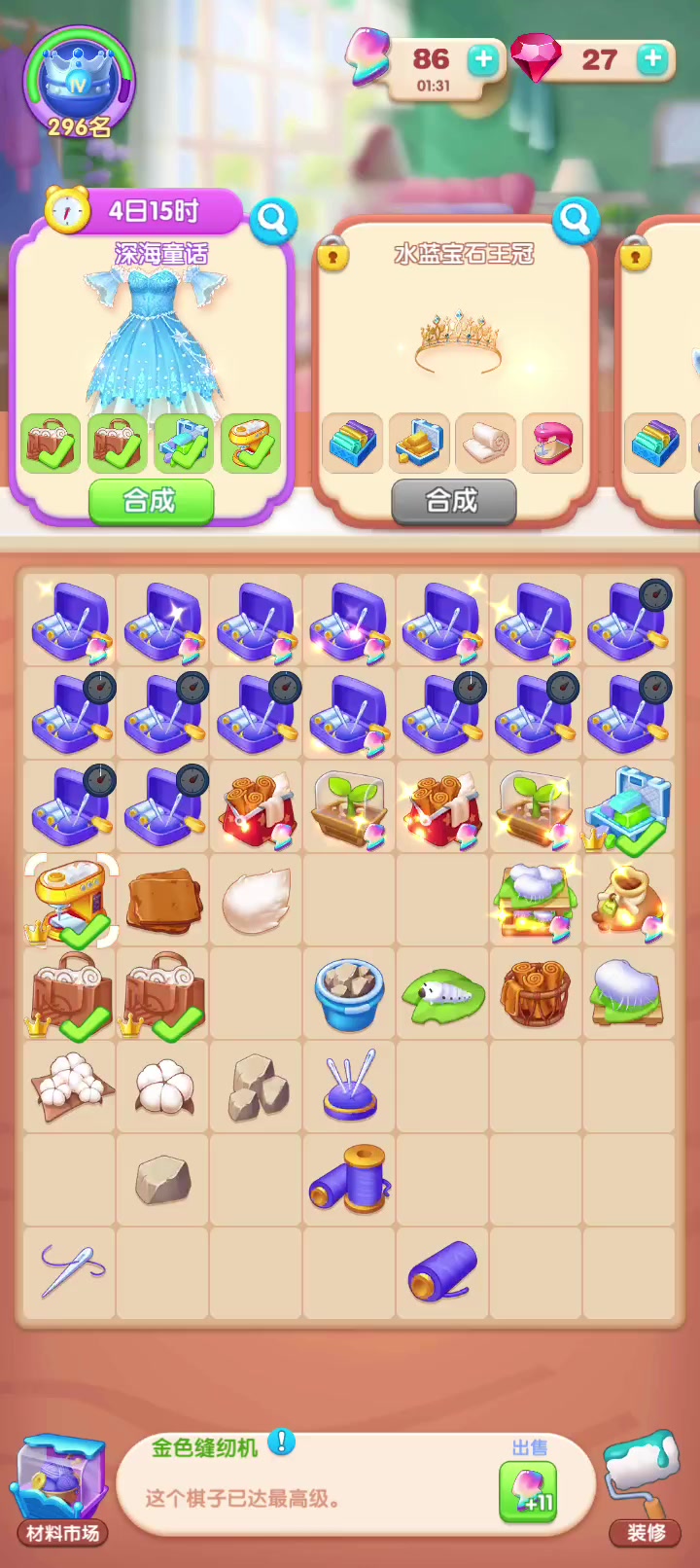Tap the grey 合成 button under 水蓝宝石王冠
The height and width of the screenshot is (1568, 700).
click(453, 501)
